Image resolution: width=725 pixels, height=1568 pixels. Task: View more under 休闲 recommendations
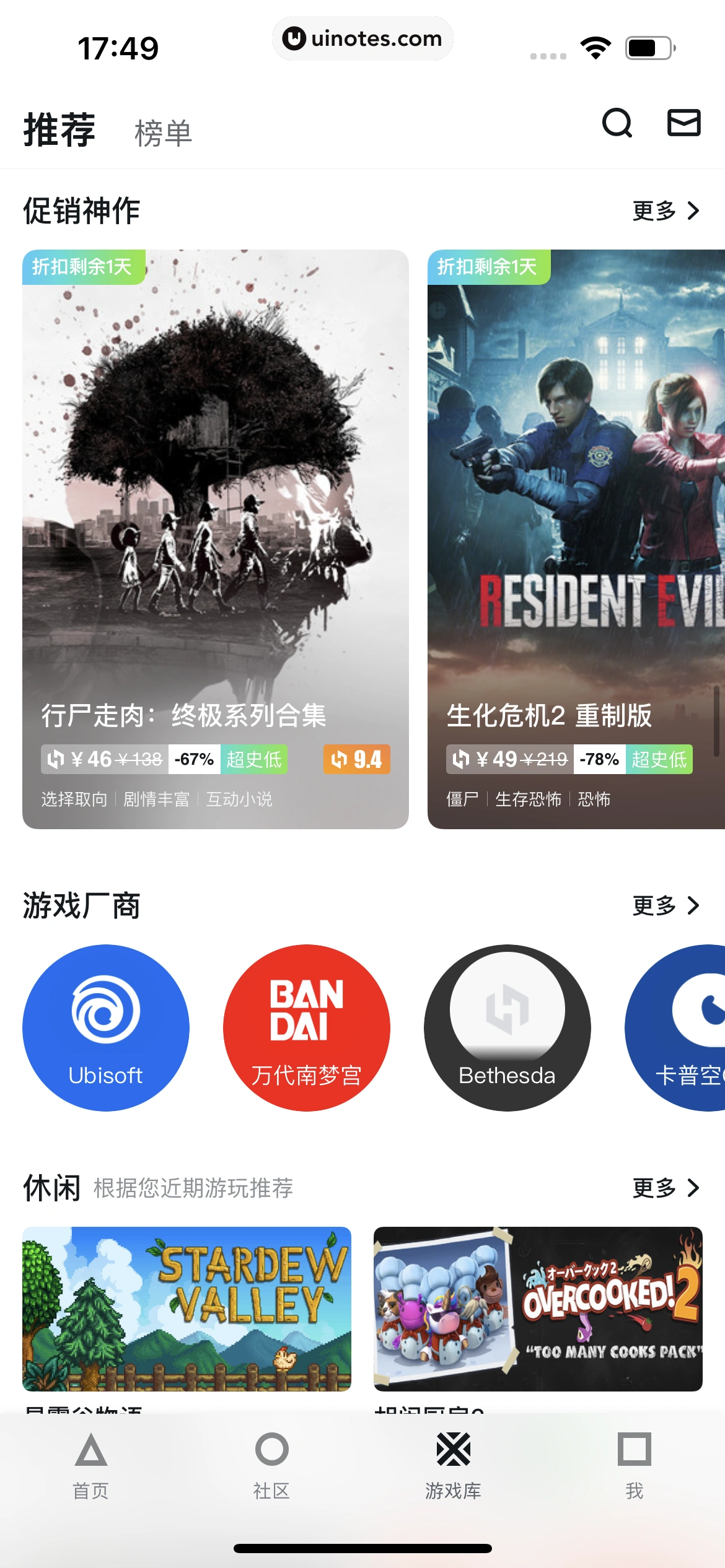click(666, 1188)
